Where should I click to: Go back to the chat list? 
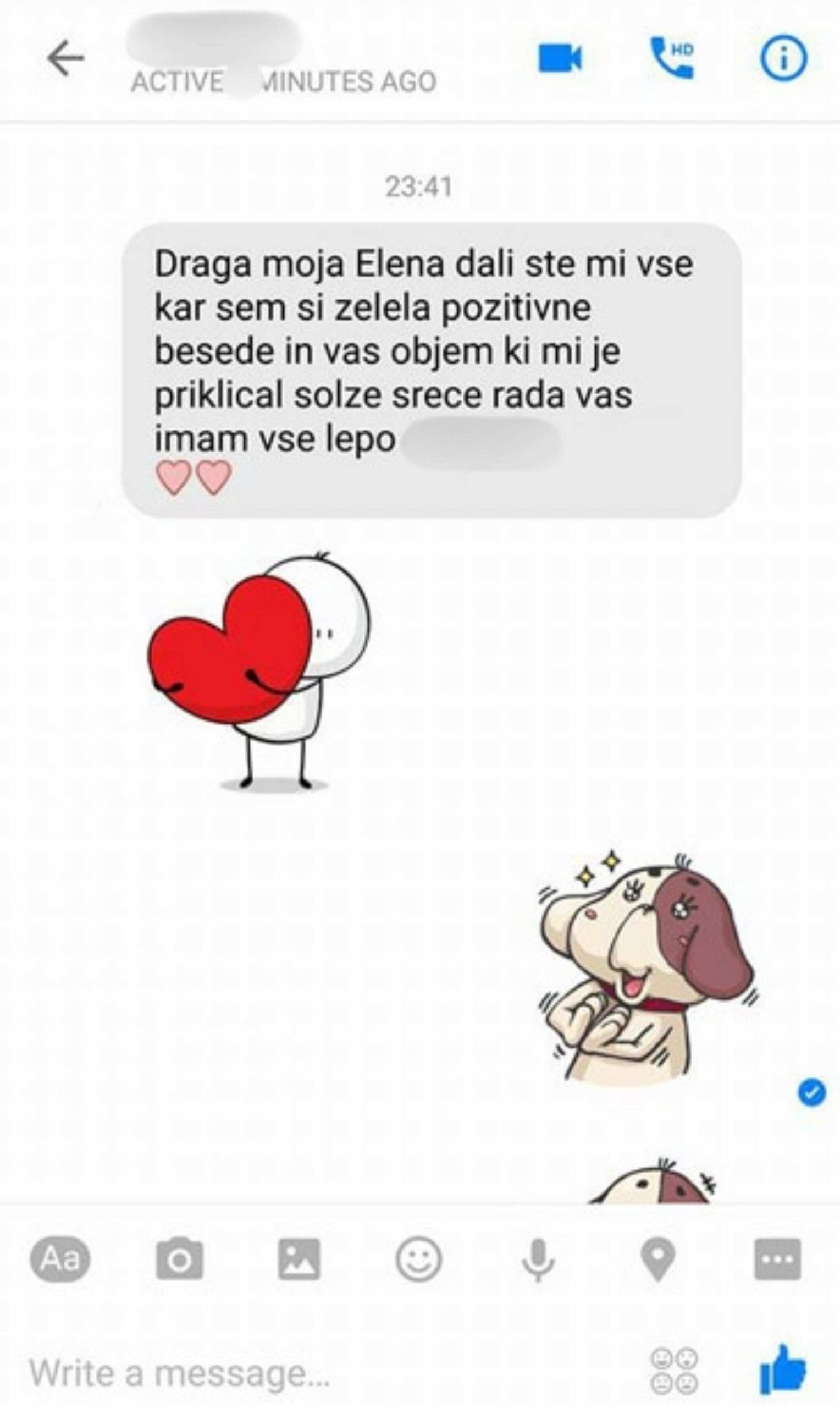(x=65, y=58)
